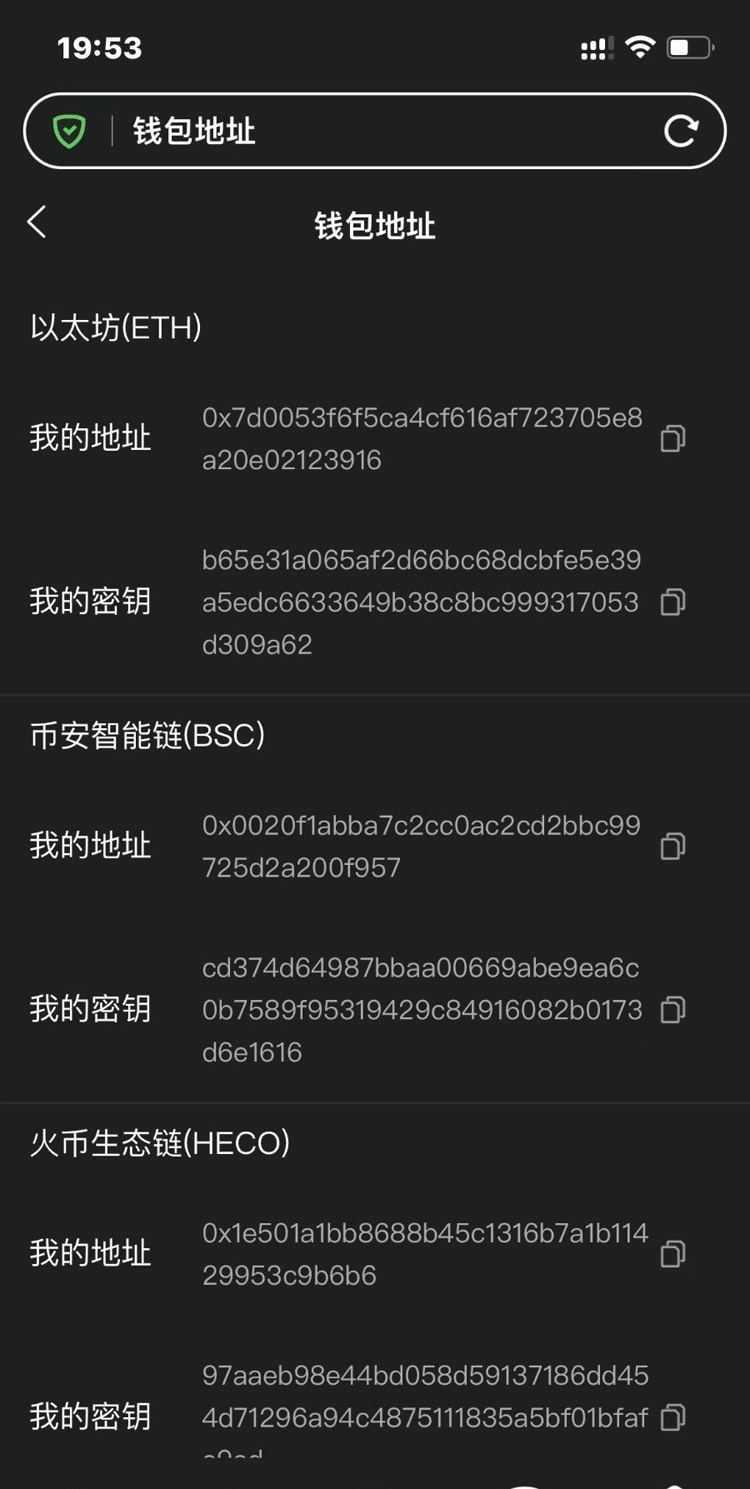Open the green shield security icon
The image size is (750, 1489).
[69, 131]
